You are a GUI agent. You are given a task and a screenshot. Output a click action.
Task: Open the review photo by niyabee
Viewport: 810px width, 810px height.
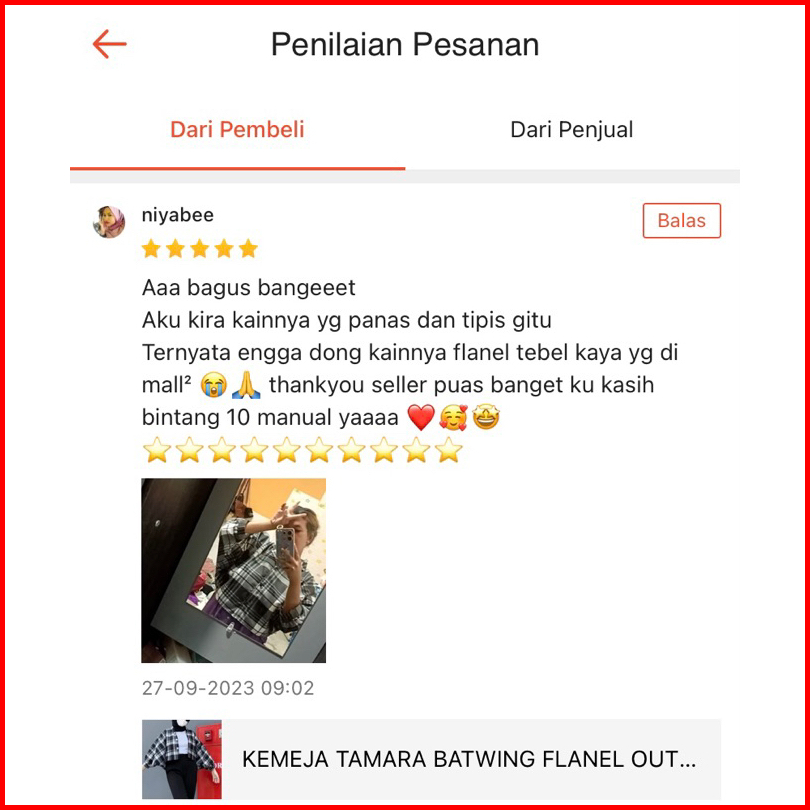tap(233, 570)
